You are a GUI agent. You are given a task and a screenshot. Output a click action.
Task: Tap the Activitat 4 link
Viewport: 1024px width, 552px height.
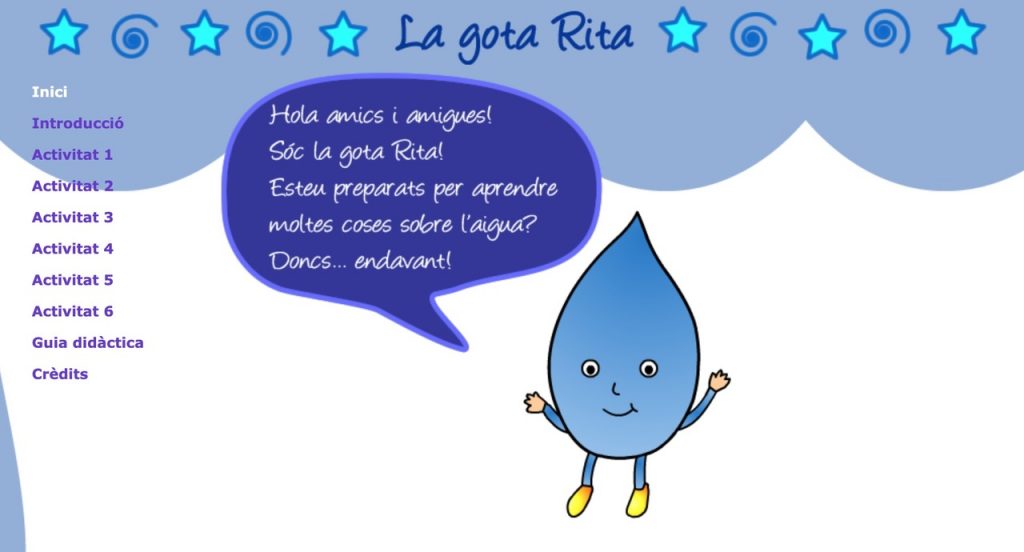[72, 249]
